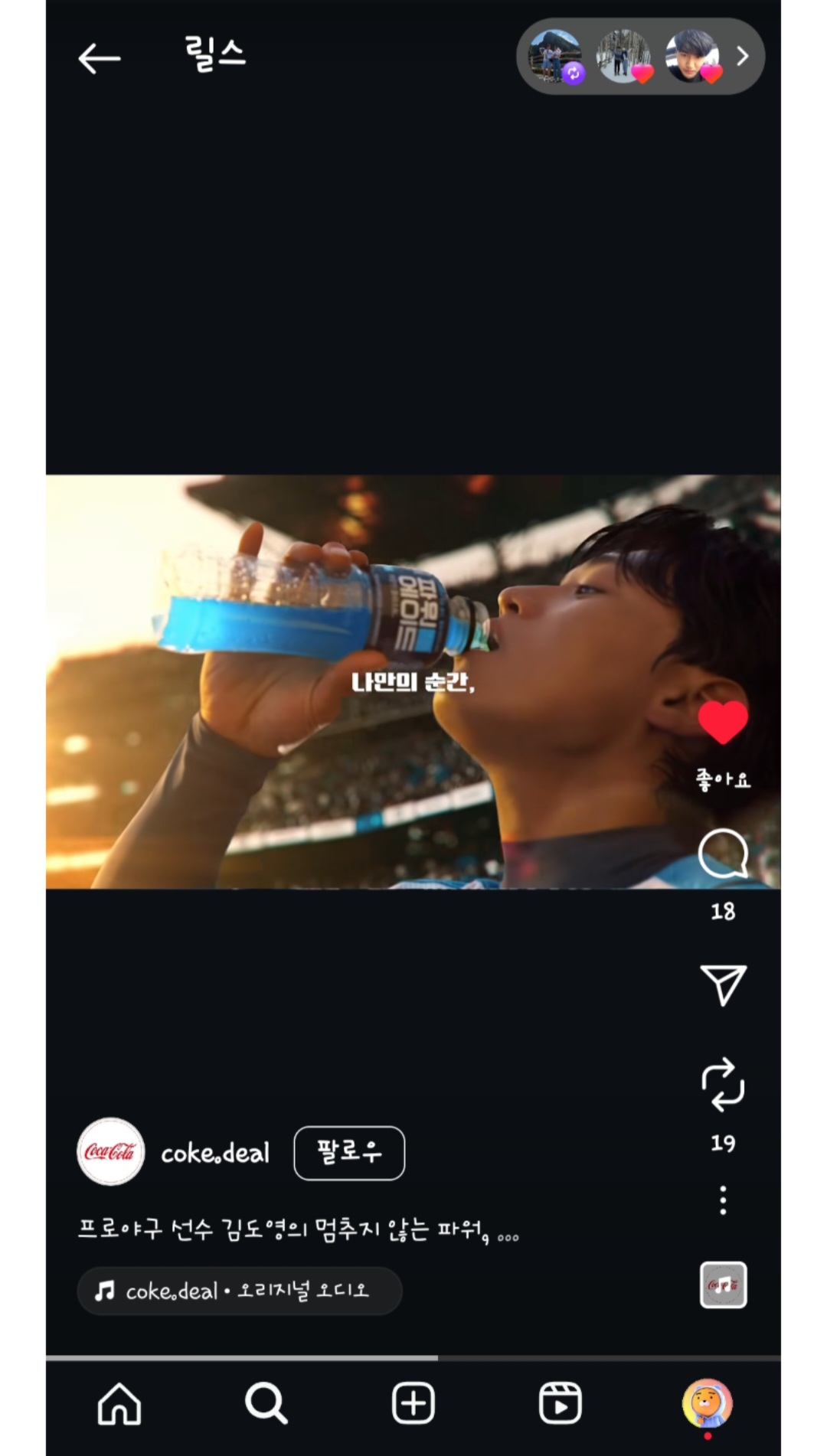Open the coke.deal username
827x1456 pixels.
(x=215, y=1153)
